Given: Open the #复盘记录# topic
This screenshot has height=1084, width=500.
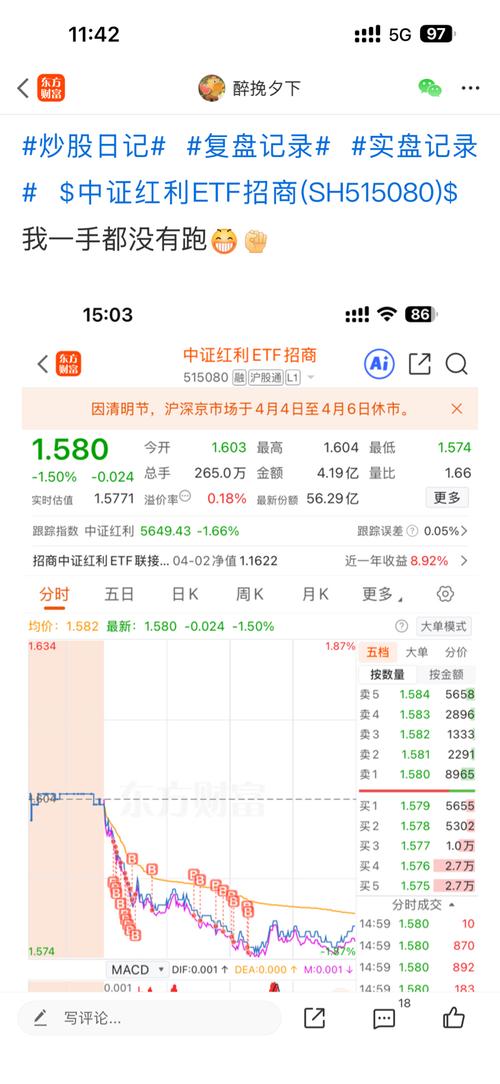Looking at the screenshot, I should pyautogui.click(x=259, y=147).
